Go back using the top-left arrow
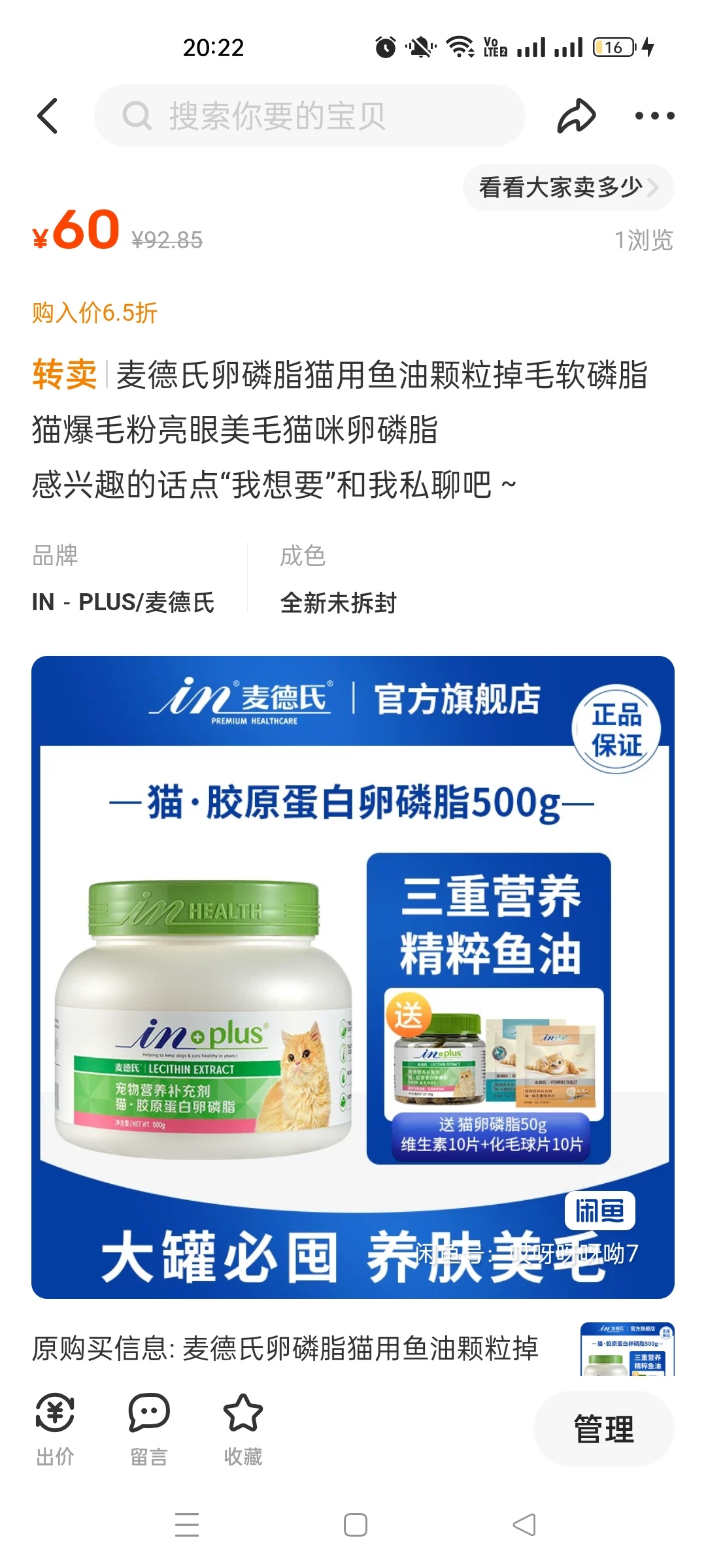Screen dimensions: 706x1568 pyautogui.click(x=48, y=116)
